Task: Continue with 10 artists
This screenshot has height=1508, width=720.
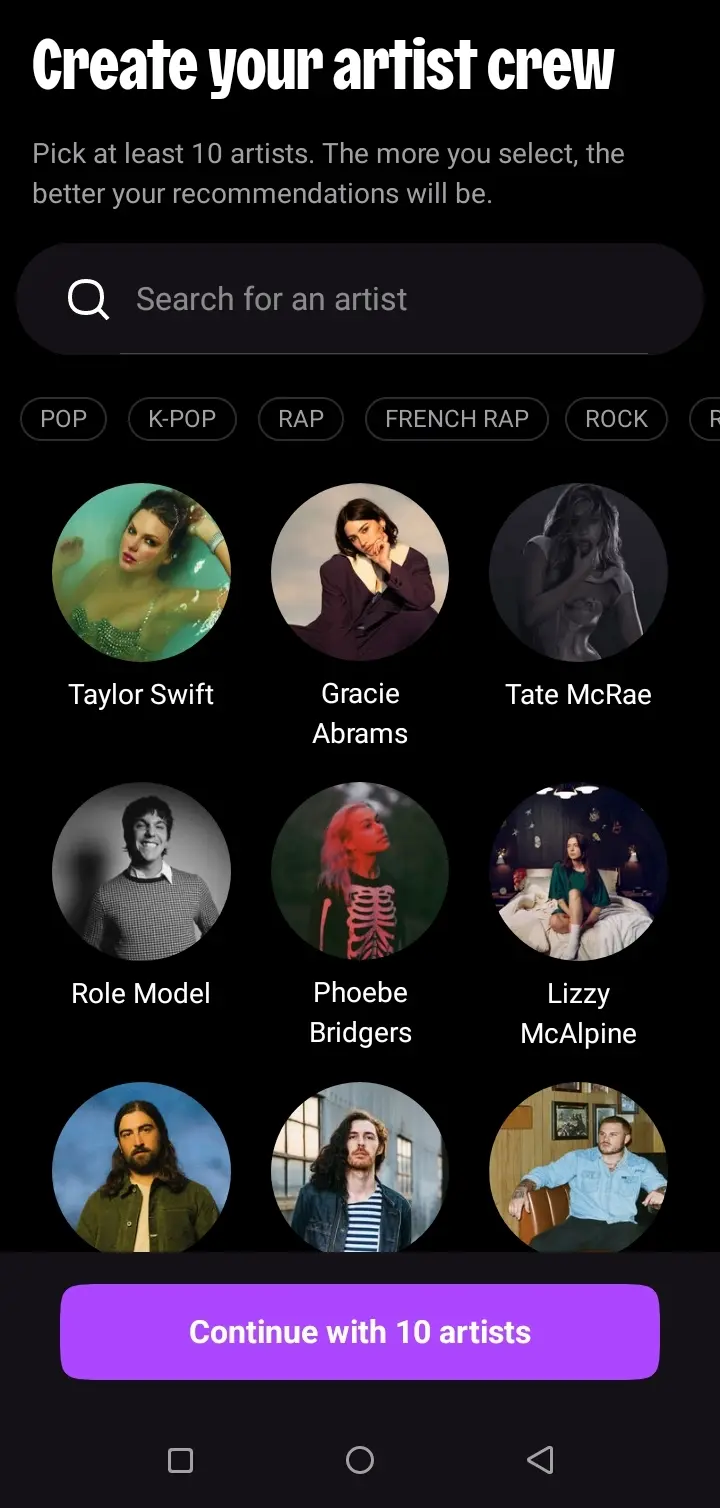Action: [x=360, y=1332]
